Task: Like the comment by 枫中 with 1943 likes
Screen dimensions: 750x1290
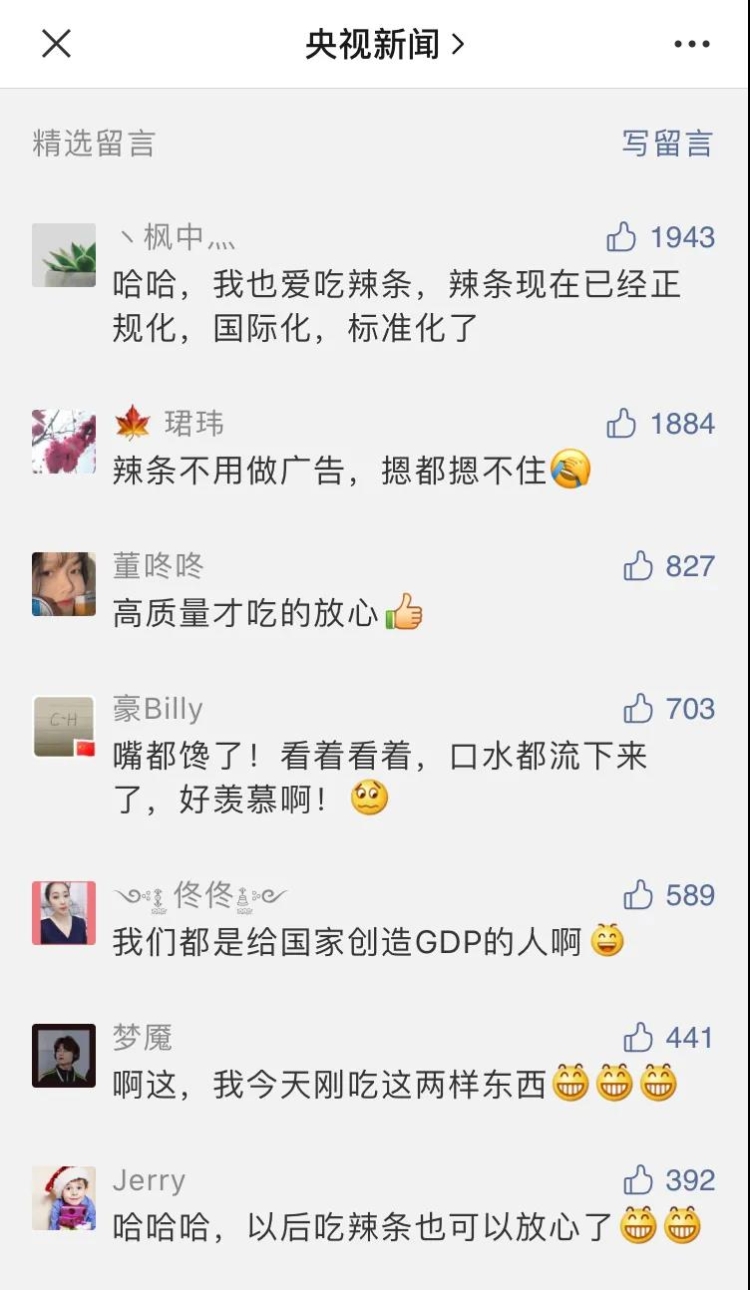Action: pyautogui.click(x=622, y=237)
